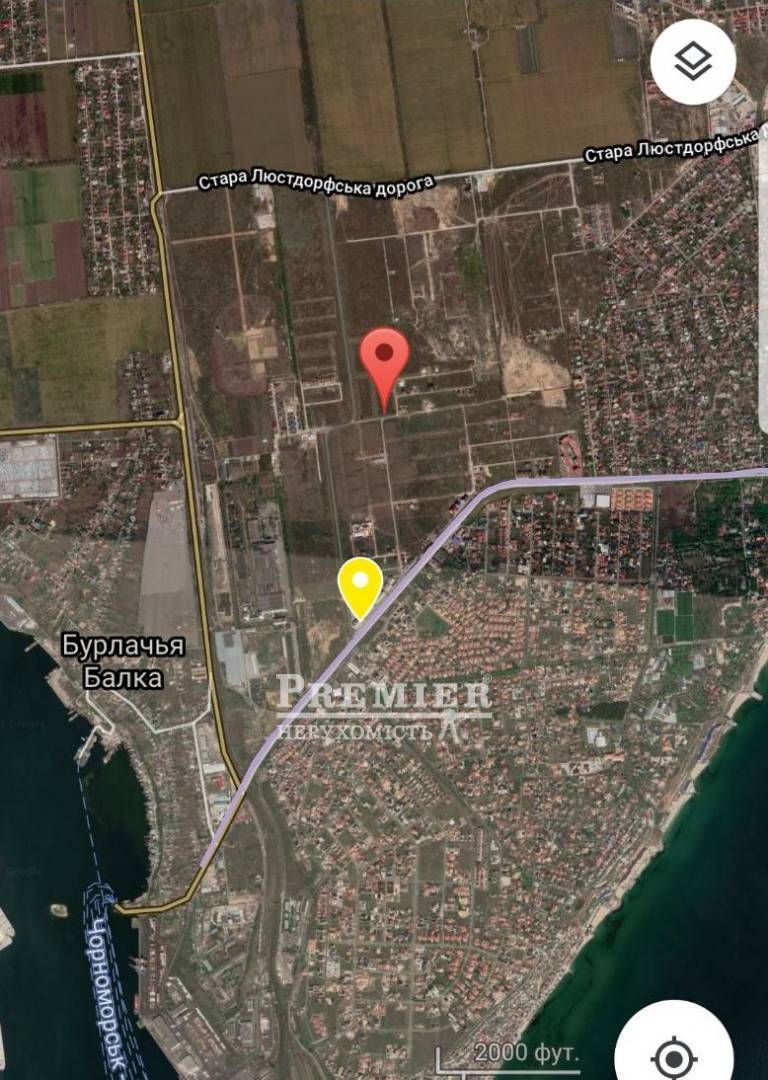Open the map layers selector

[693, 62]
